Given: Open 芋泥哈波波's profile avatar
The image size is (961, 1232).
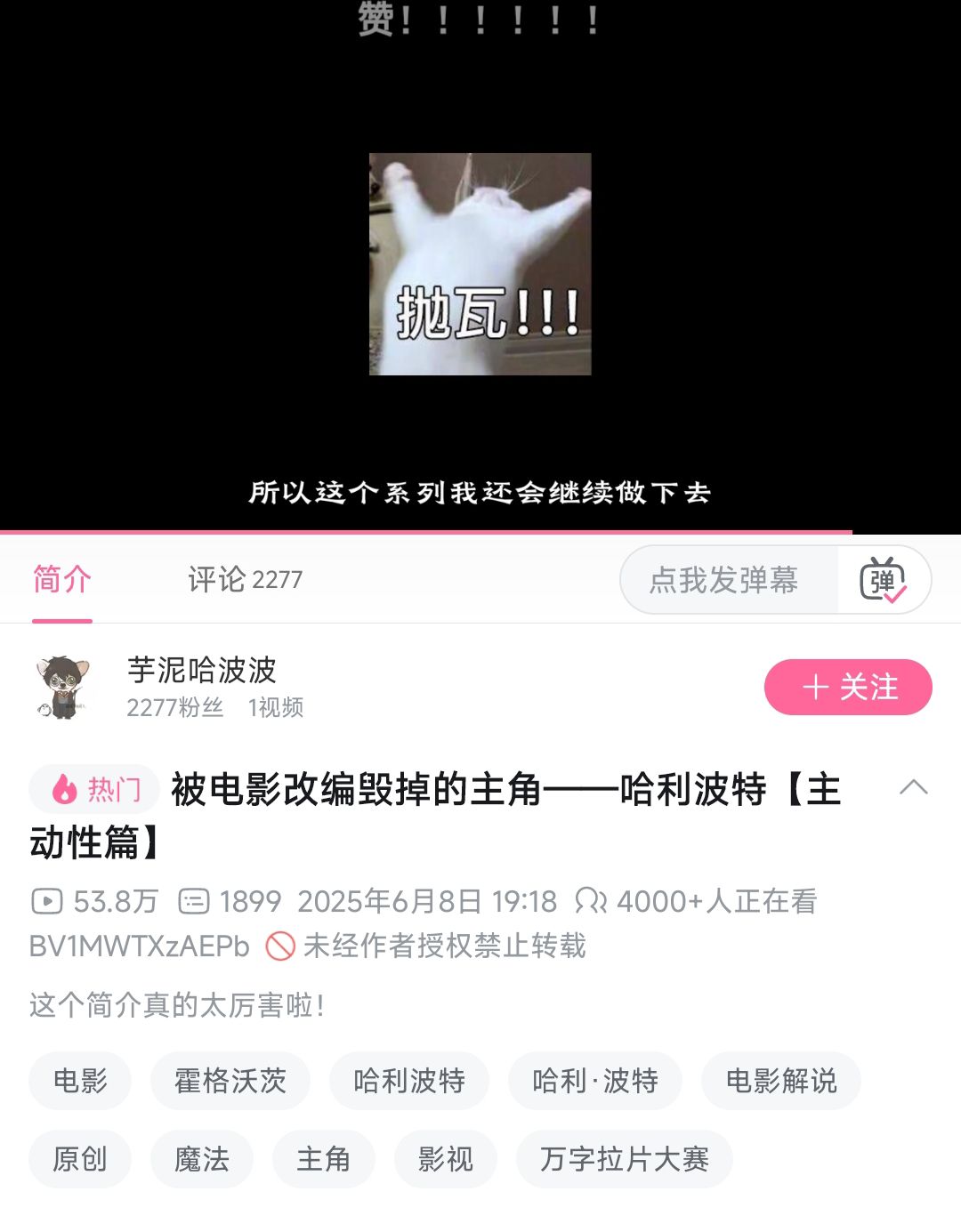Looking at the screenshot, I should 63,687.
